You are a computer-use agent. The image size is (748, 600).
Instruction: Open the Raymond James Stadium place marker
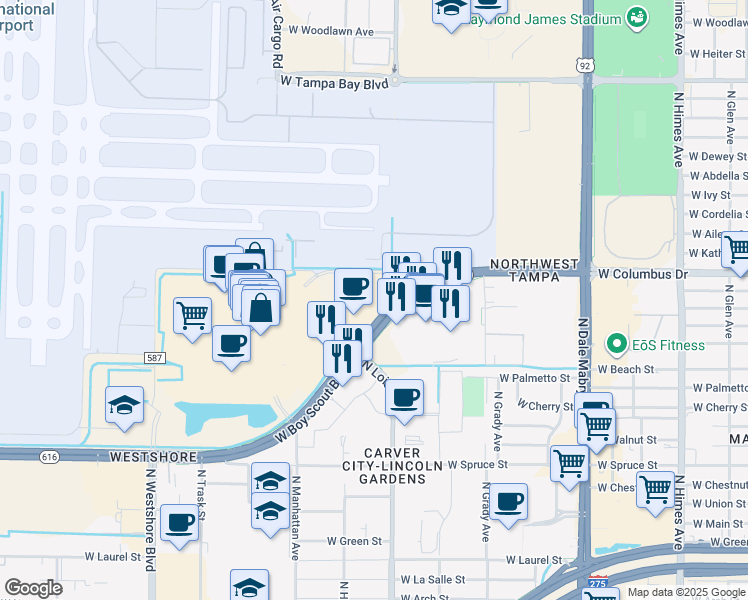(636, 18)
